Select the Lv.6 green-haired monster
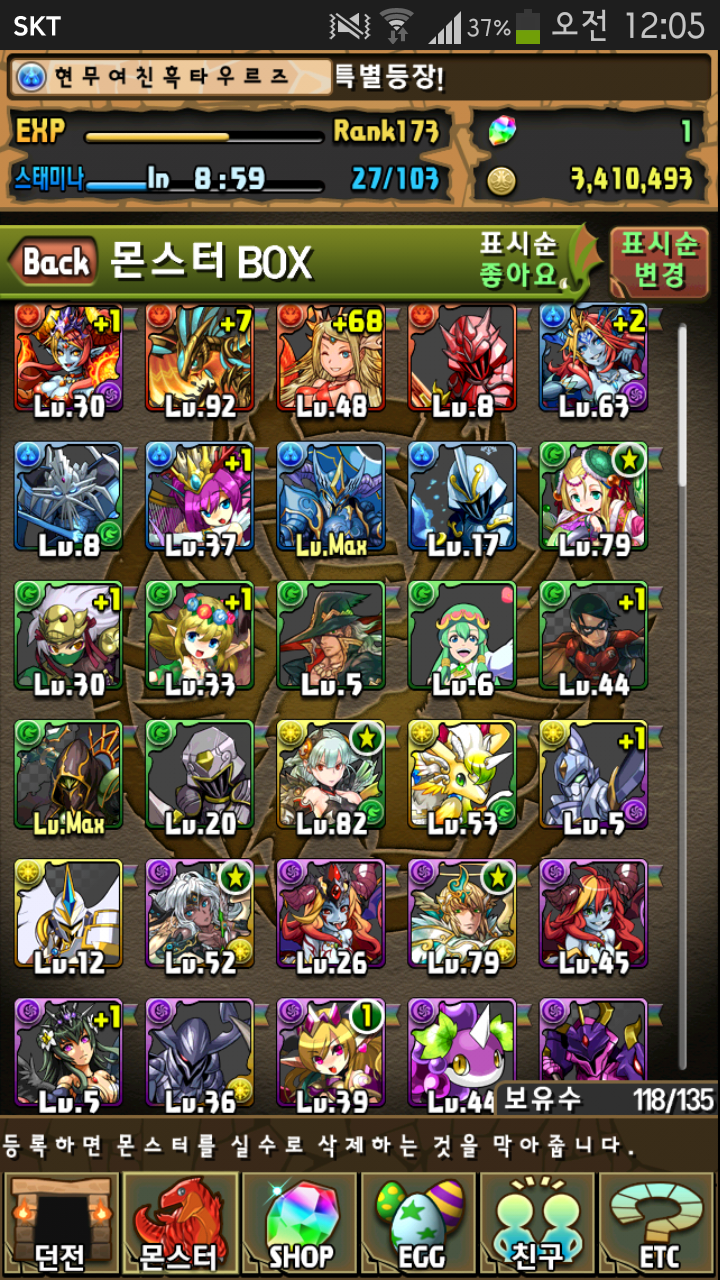 click(x=462, y=636)
